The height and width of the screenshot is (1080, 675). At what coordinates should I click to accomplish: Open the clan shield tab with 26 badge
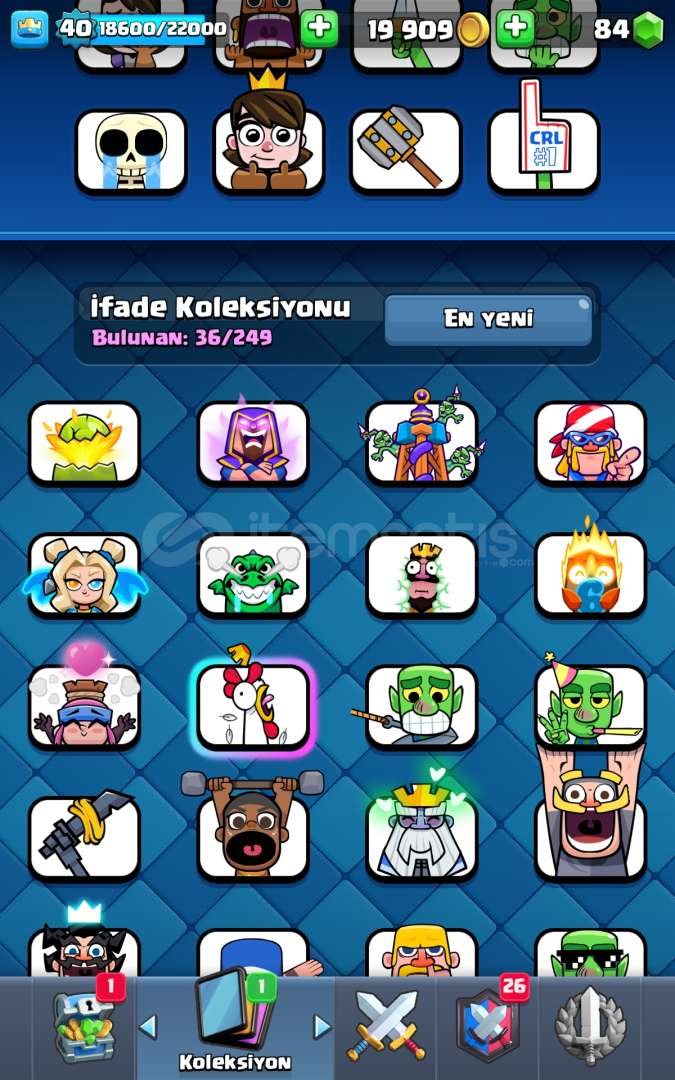click(487, 1026)
